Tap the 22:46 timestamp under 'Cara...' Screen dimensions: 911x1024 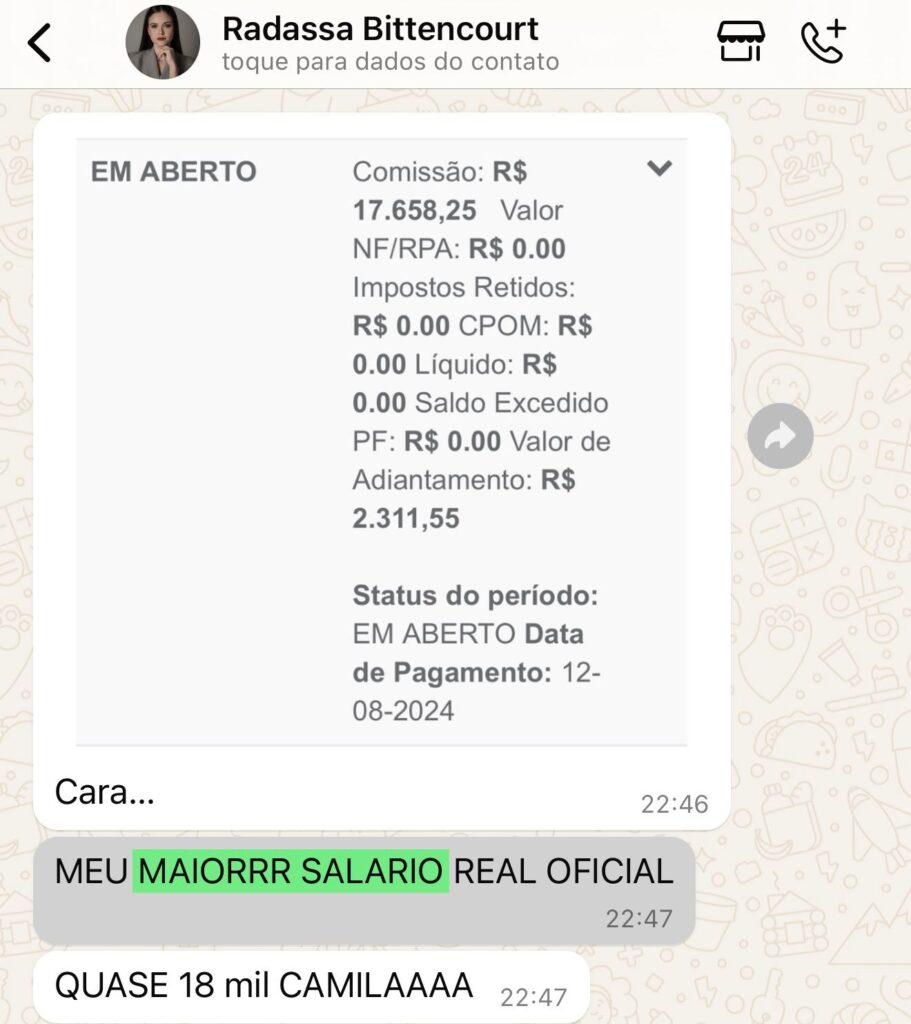[674, 803]
